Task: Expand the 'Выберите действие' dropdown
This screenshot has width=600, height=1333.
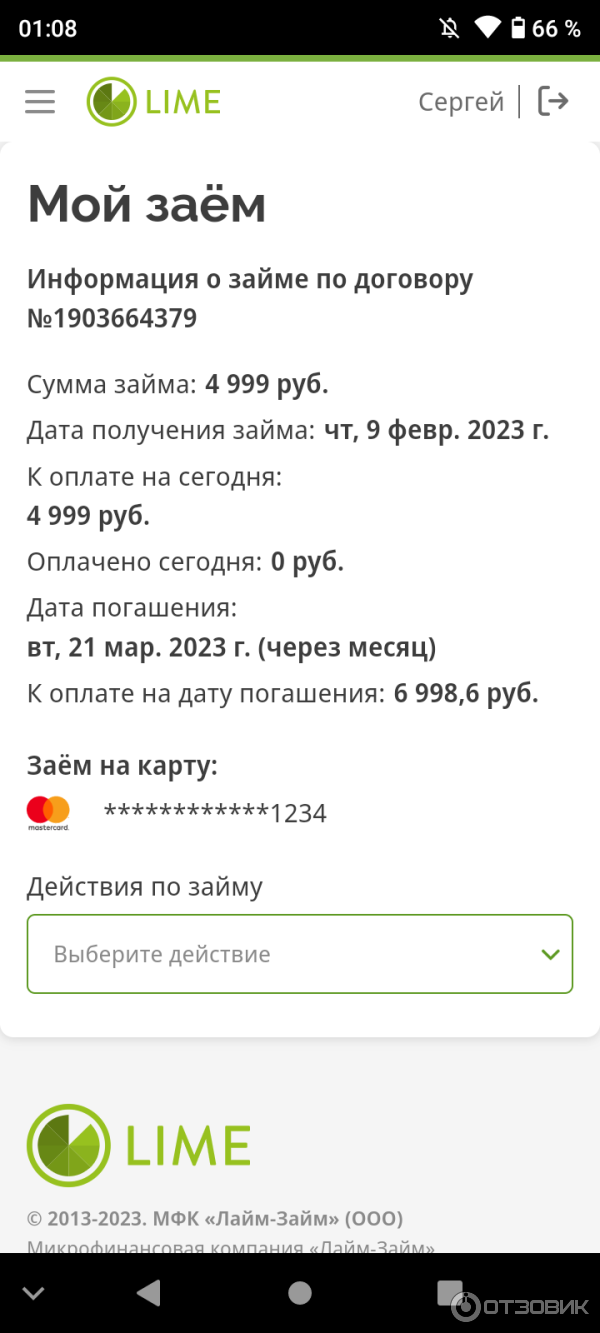Action: pyautogui.click(x=300, y=954)
